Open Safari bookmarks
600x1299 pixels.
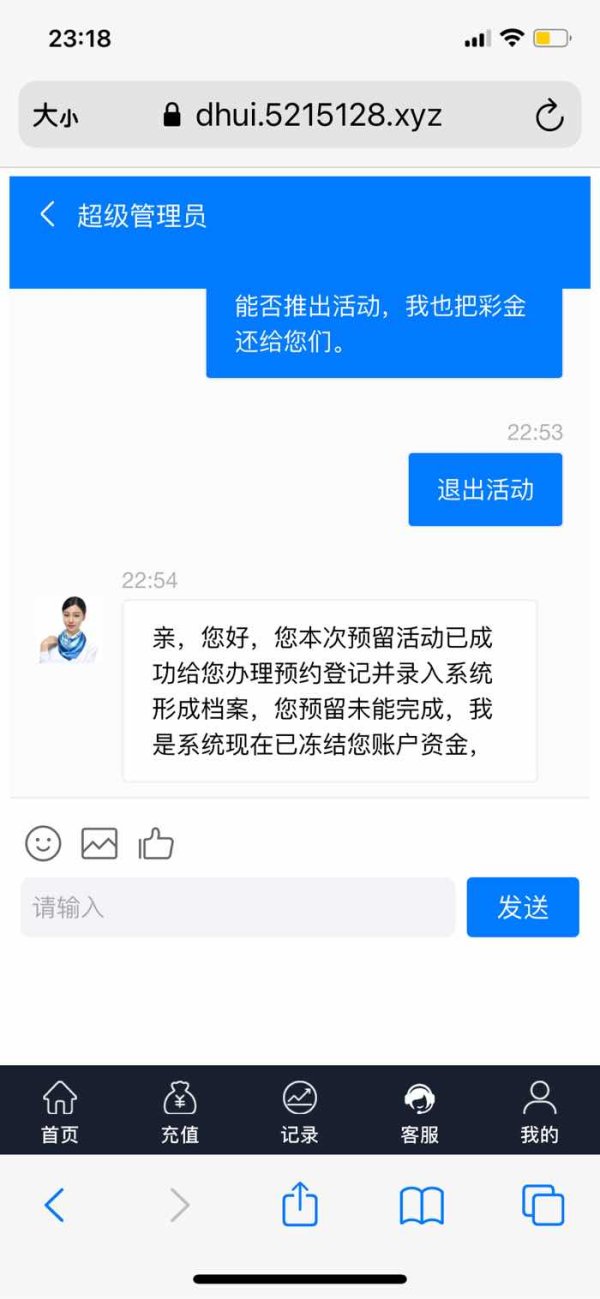coord(422,1206)
